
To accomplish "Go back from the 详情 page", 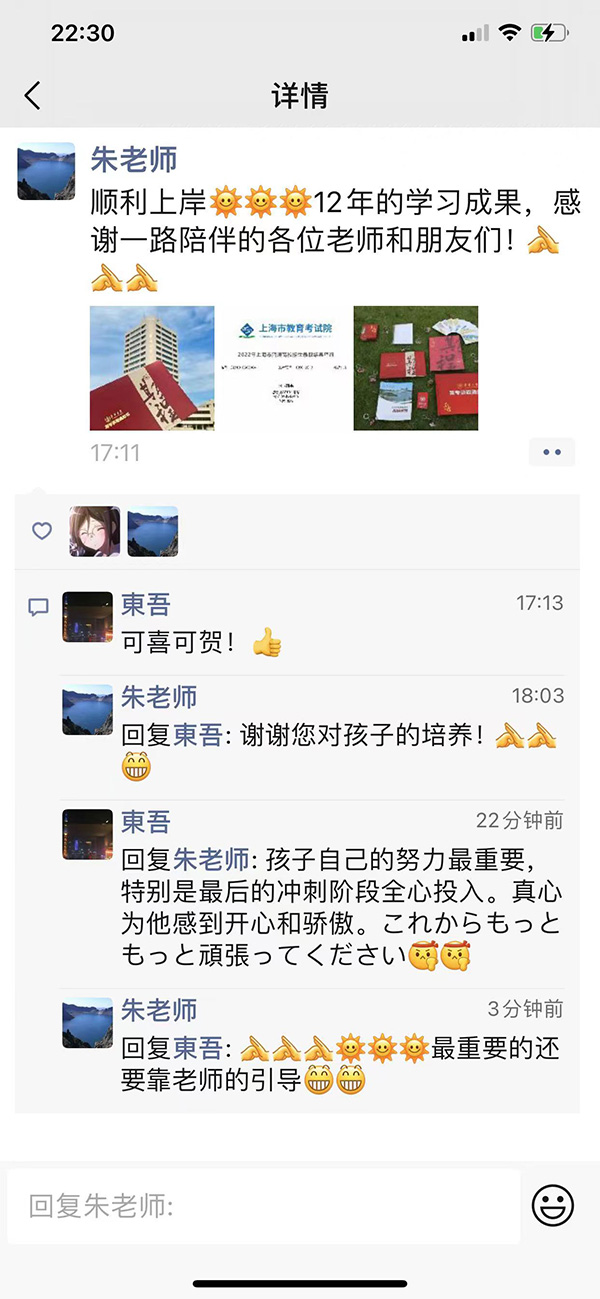I will pos(33,96).
